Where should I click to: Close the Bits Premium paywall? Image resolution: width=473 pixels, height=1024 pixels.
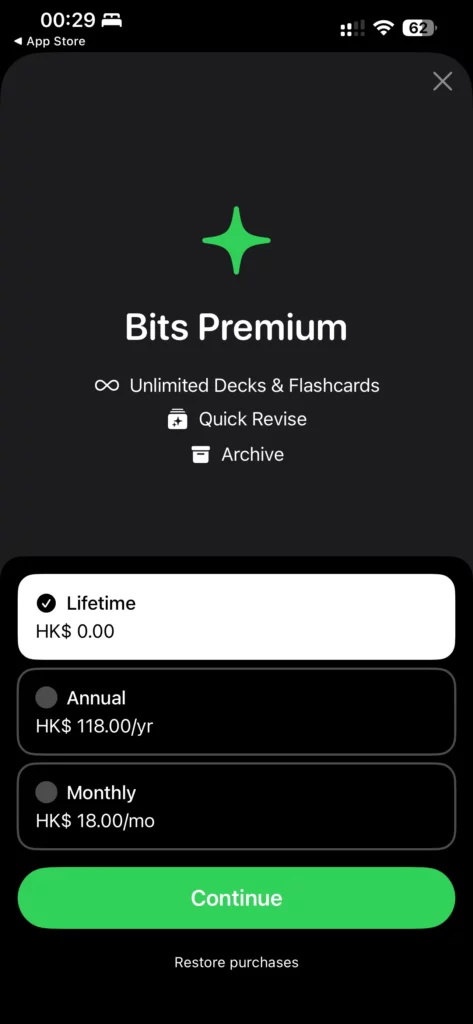point(442,82)
